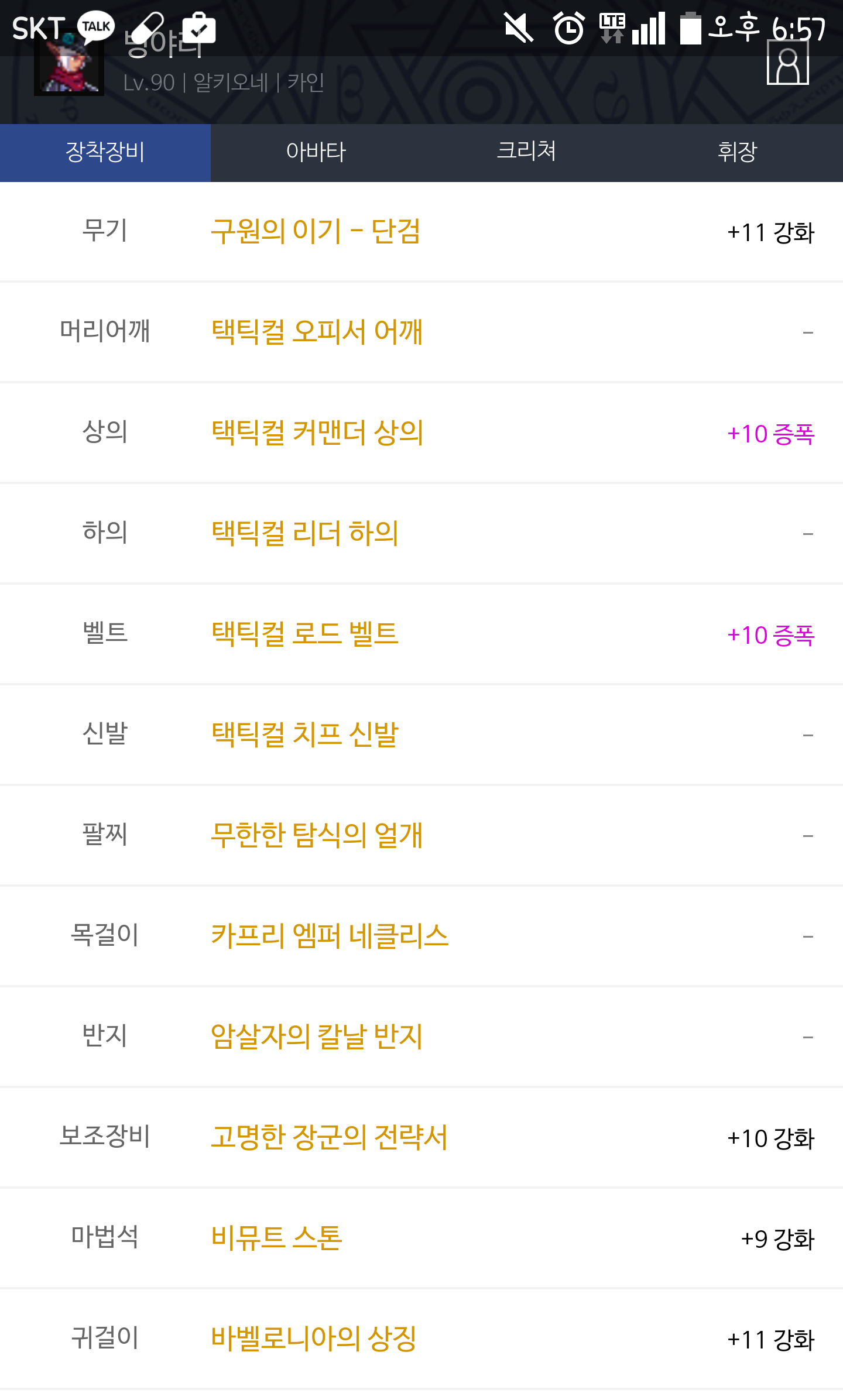The height and width of the screenshot is (1400, 843).
Task: Open 택틱컬 리더 하의 item
Action: click(x=305, y=533)
